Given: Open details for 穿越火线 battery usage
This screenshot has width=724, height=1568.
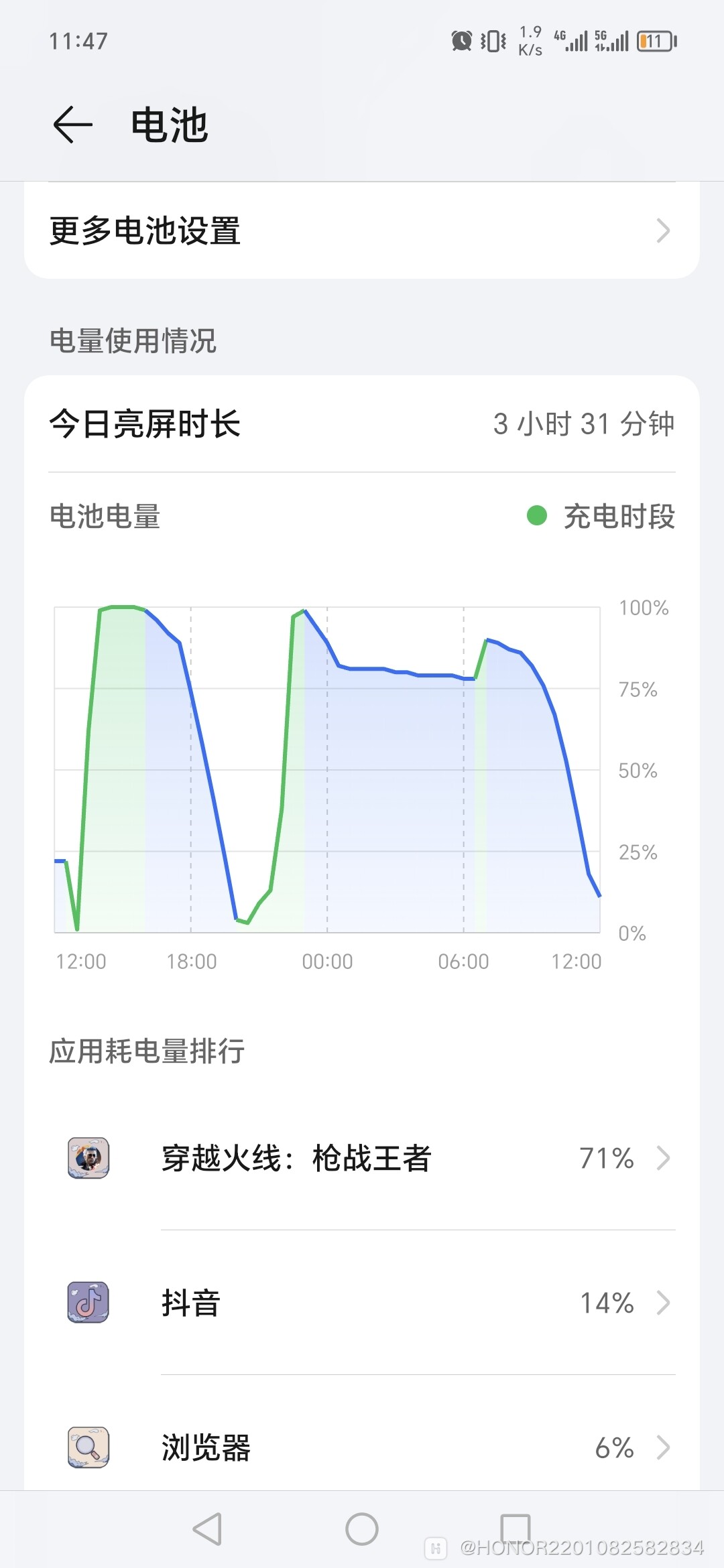Looking at the screenshot, I should click(663, 1158).
